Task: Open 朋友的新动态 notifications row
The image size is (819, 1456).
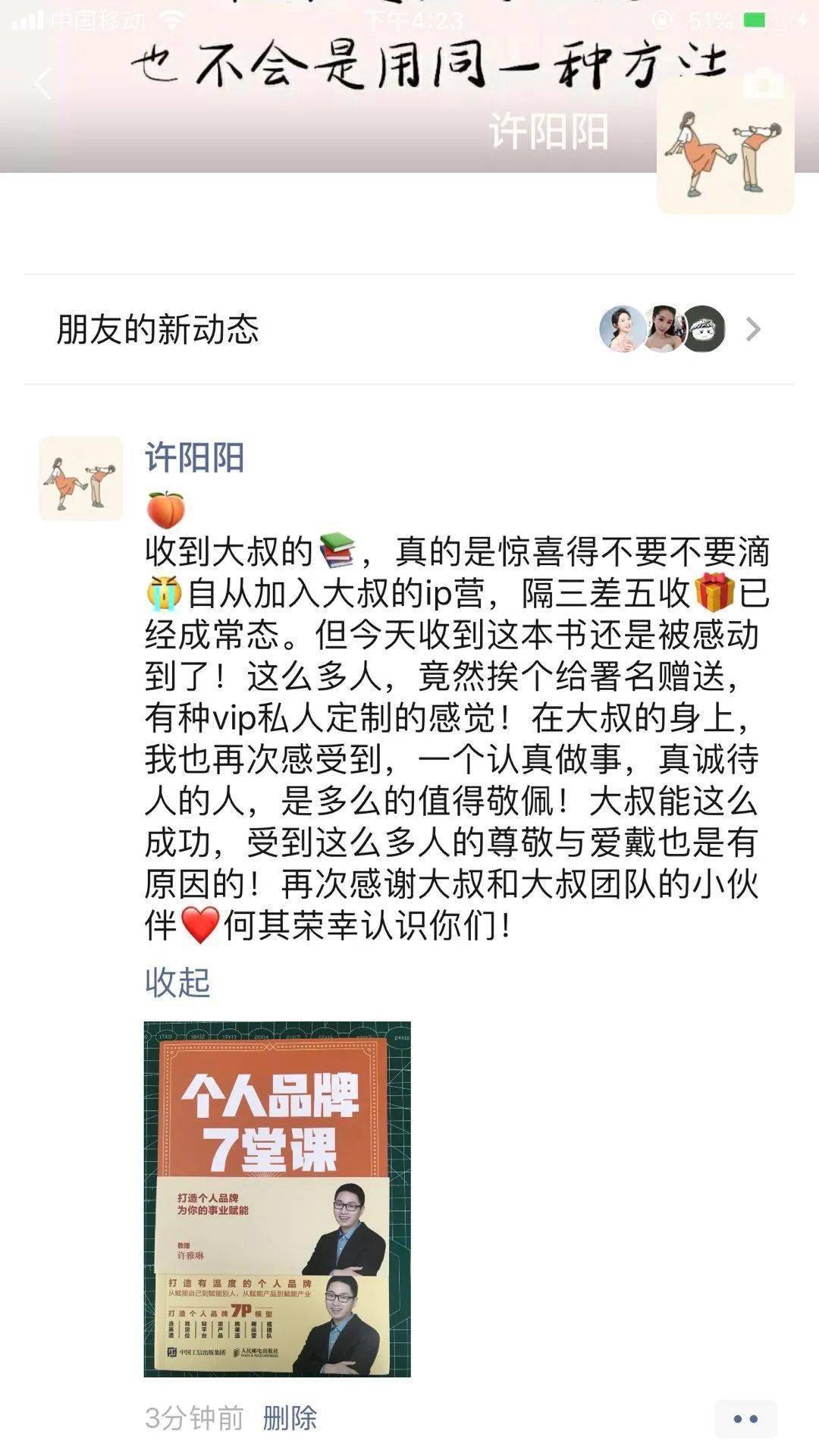Action: click(409, 329)
